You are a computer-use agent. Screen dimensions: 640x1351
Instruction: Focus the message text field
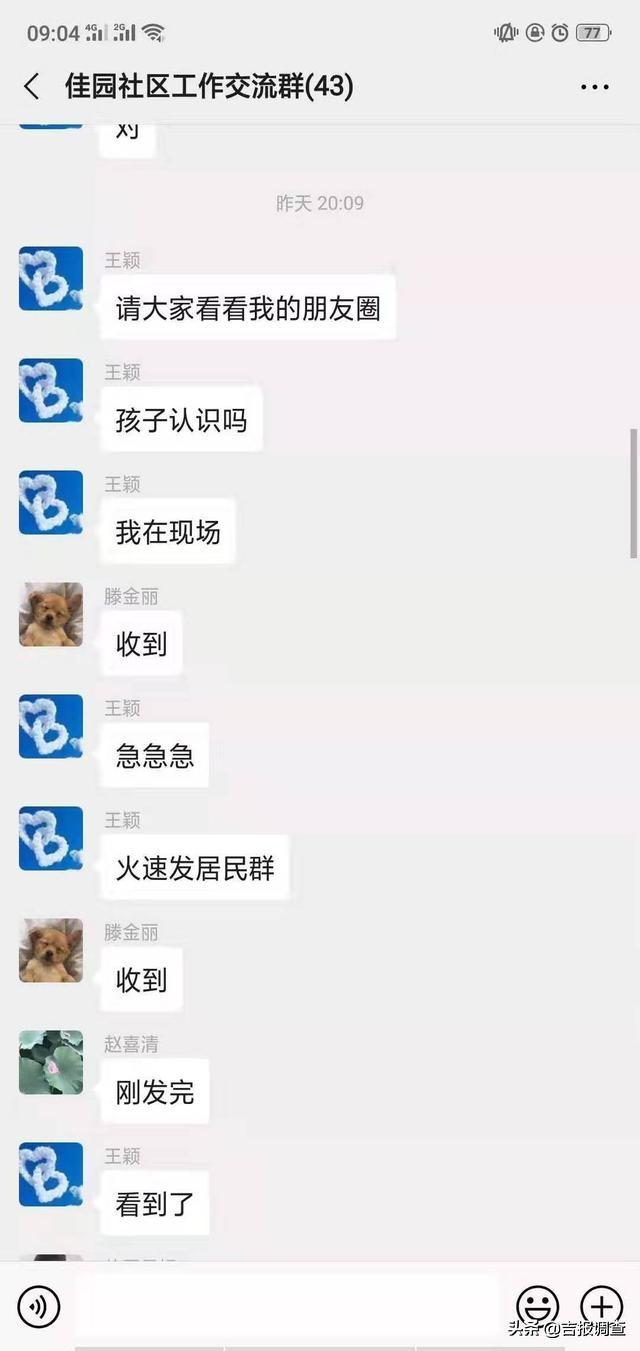[285, 1305]
